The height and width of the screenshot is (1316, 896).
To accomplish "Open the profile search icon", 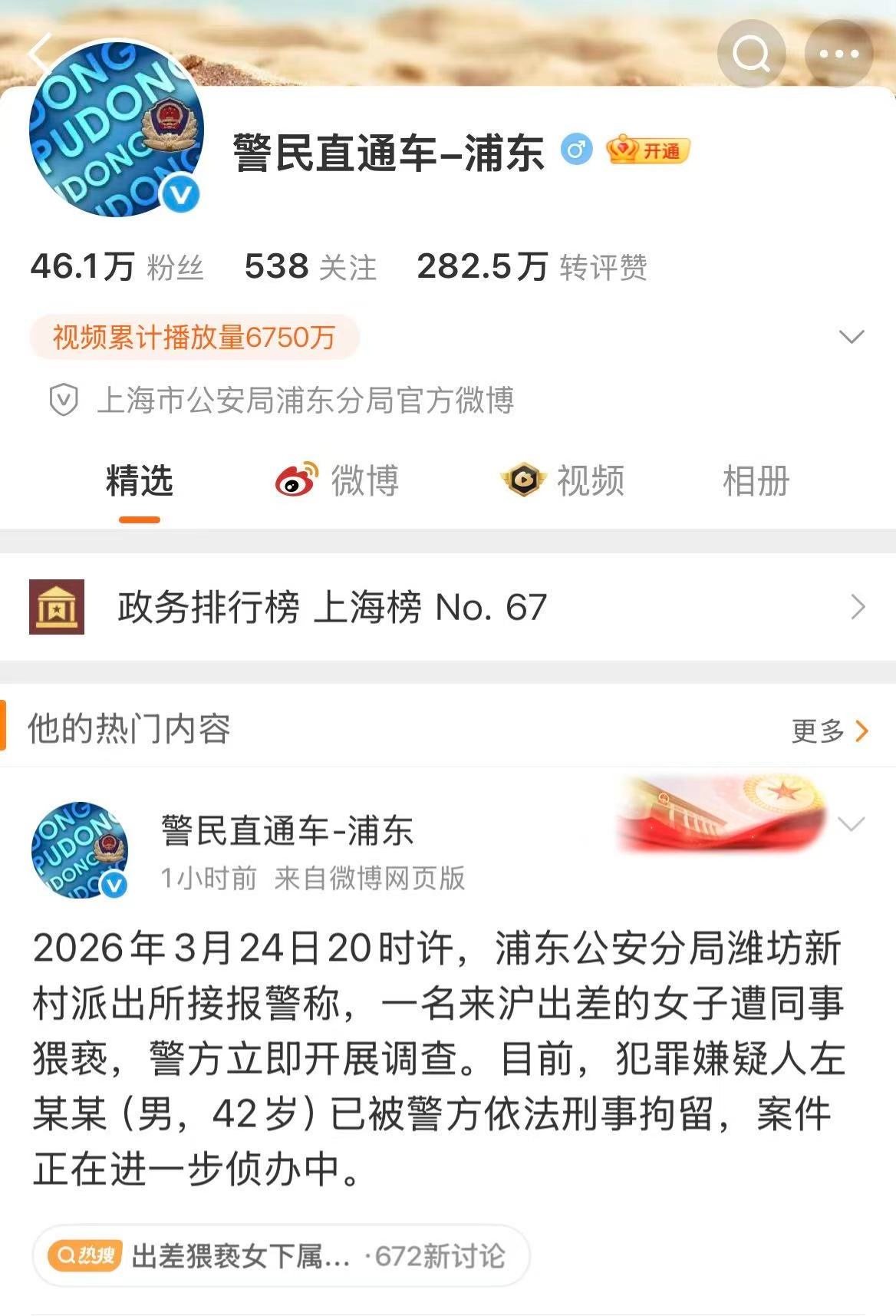I will 751,54.
